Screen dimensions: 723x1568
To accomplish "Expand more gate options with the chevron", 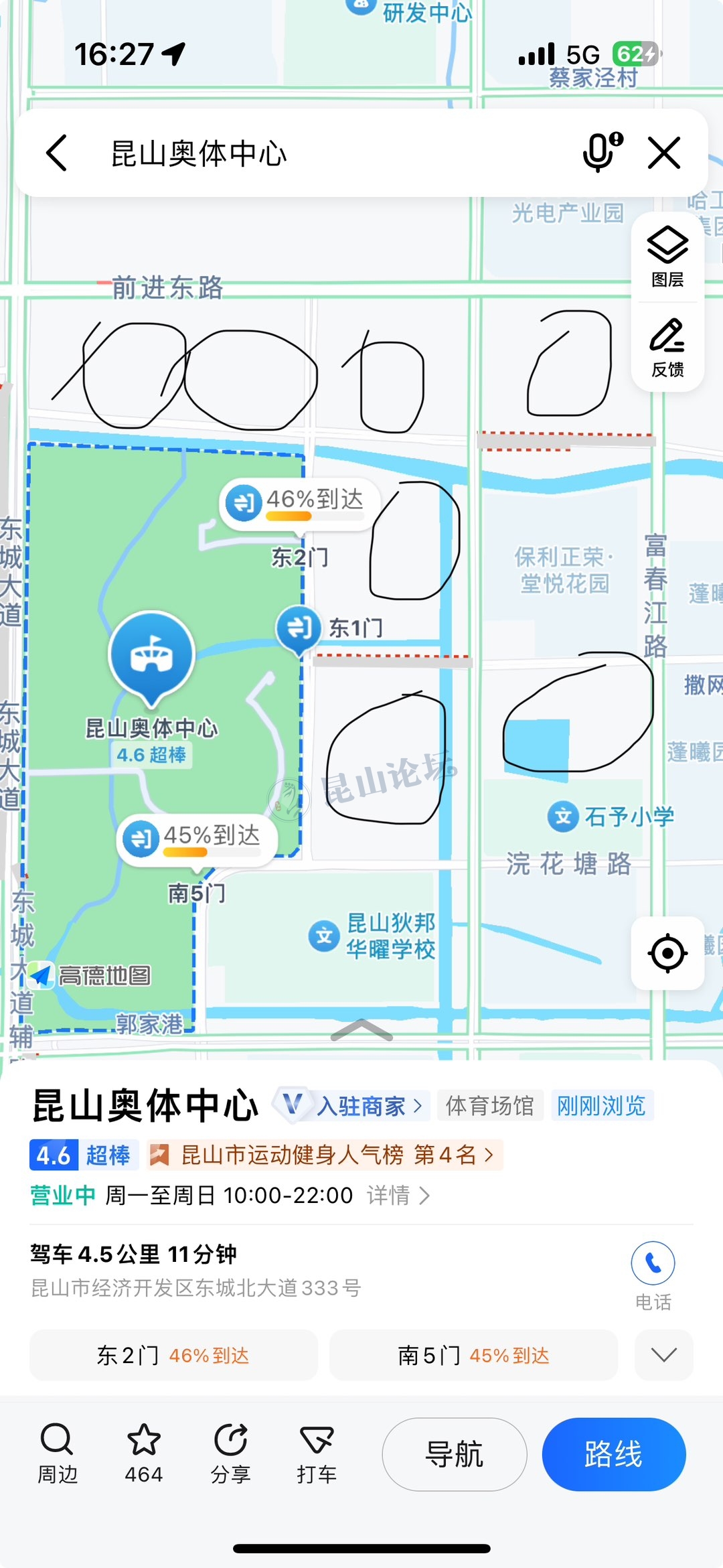I will tap(663, 1356).
